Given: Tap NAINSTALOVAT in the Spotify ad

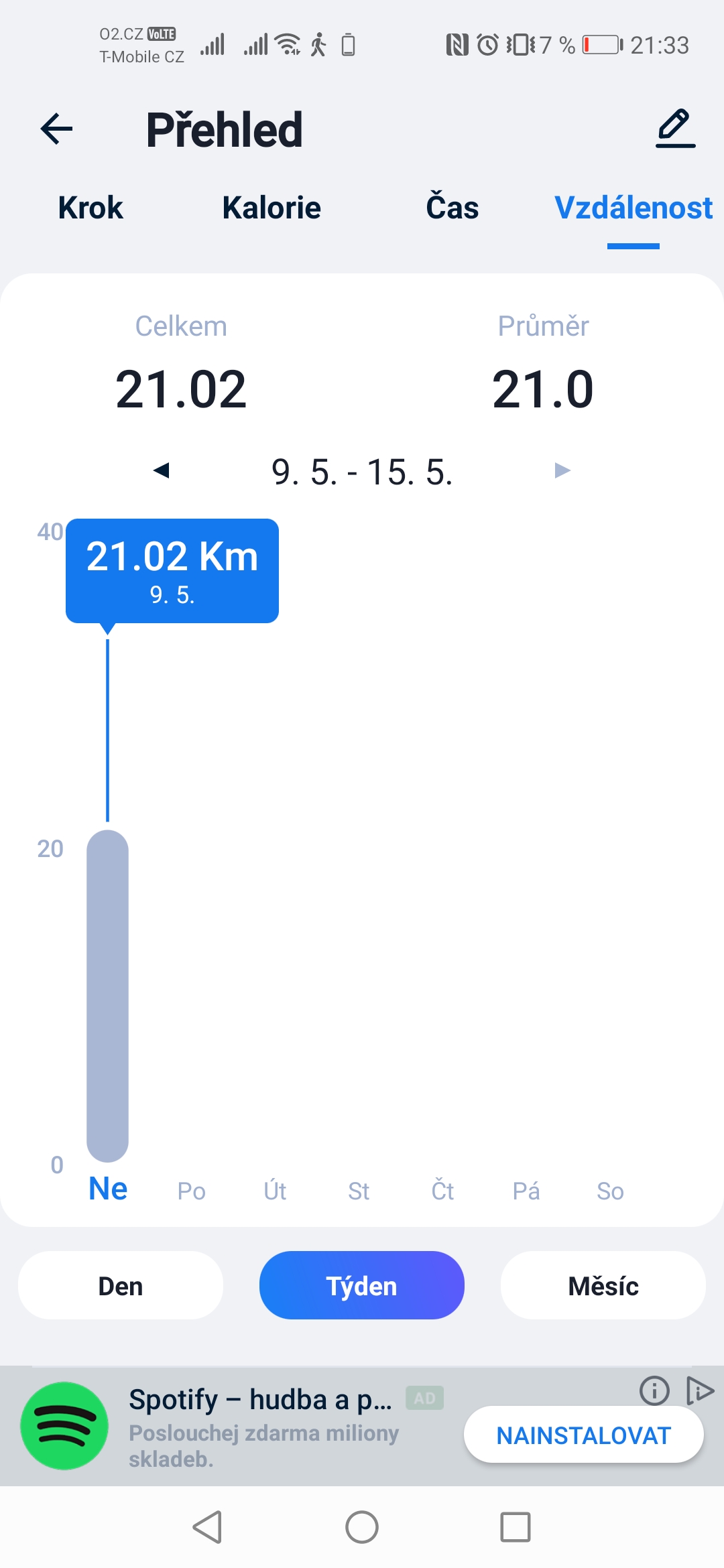Looking at the screenshot, I should tap(584, 1435).
